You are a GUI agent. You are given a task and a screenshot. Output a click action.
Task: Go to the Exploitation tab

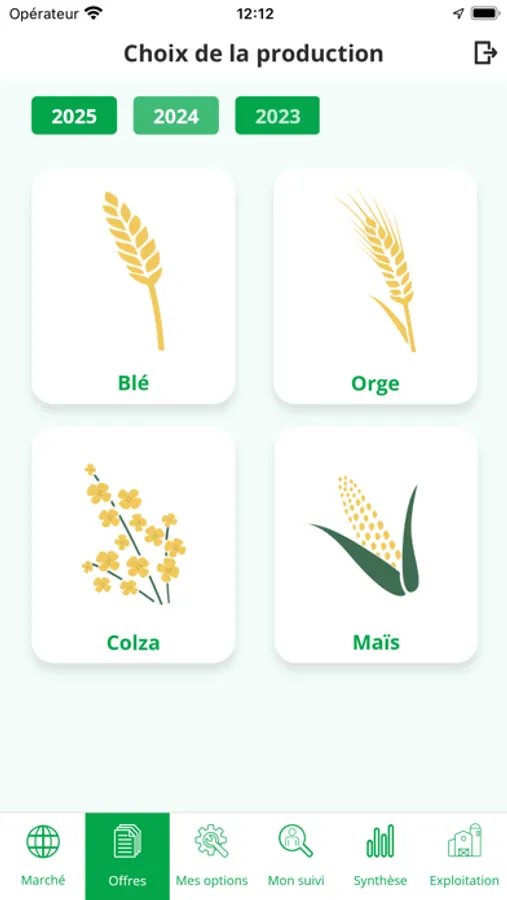(465, 856)
